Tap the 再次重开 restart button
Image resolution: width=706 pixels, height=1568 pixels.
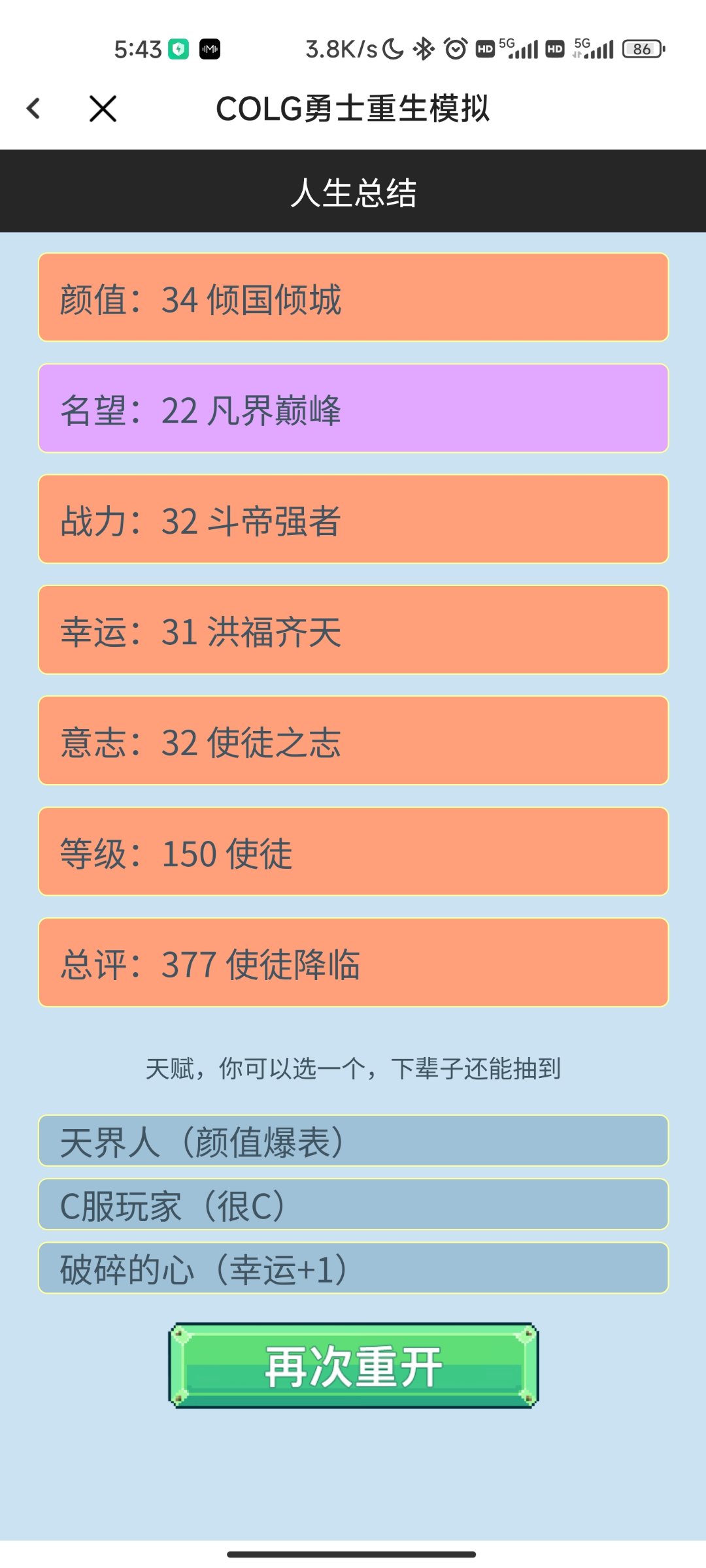tap(353, 1365)
